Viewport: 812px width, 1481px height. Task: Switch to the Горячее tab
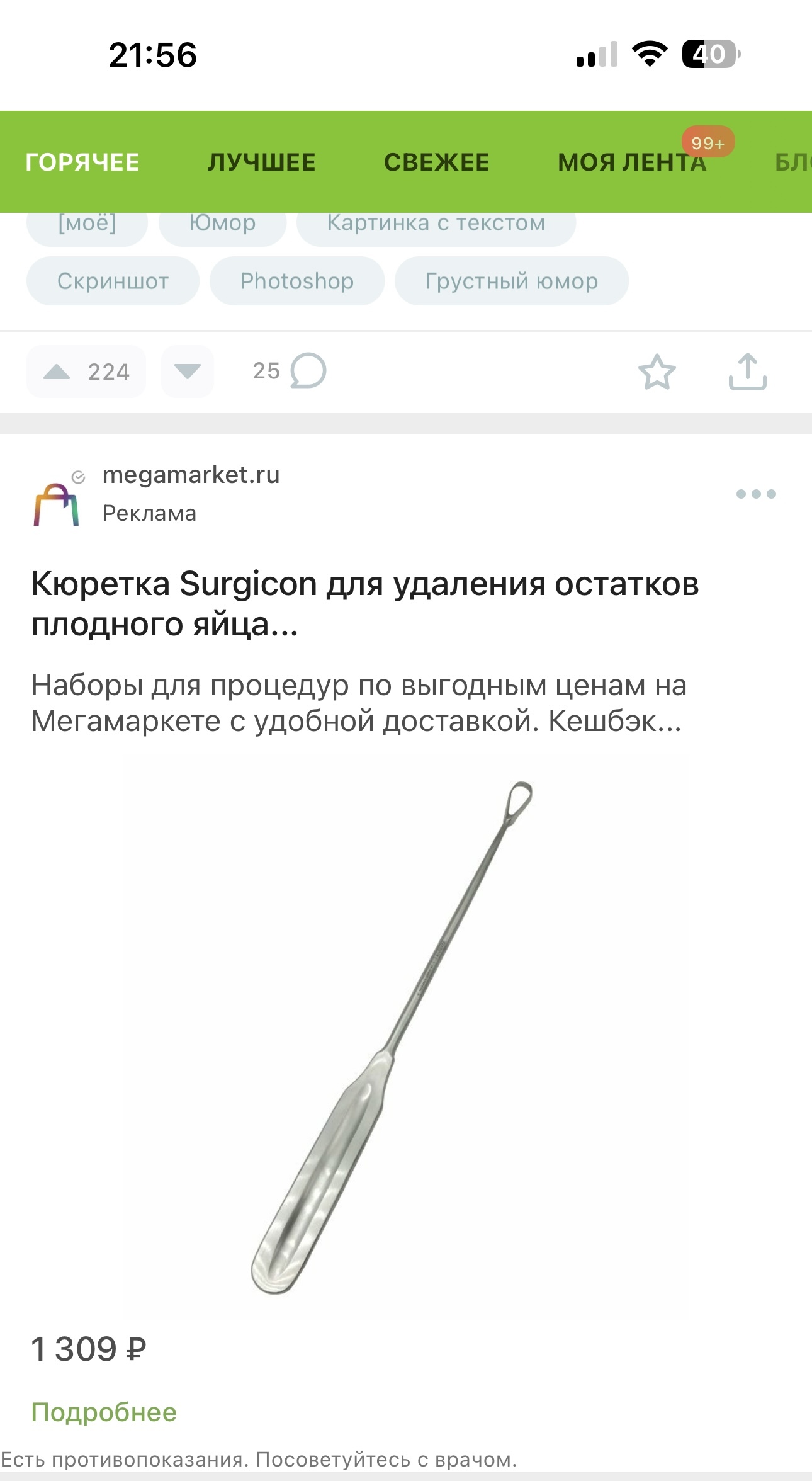[82, 162]
